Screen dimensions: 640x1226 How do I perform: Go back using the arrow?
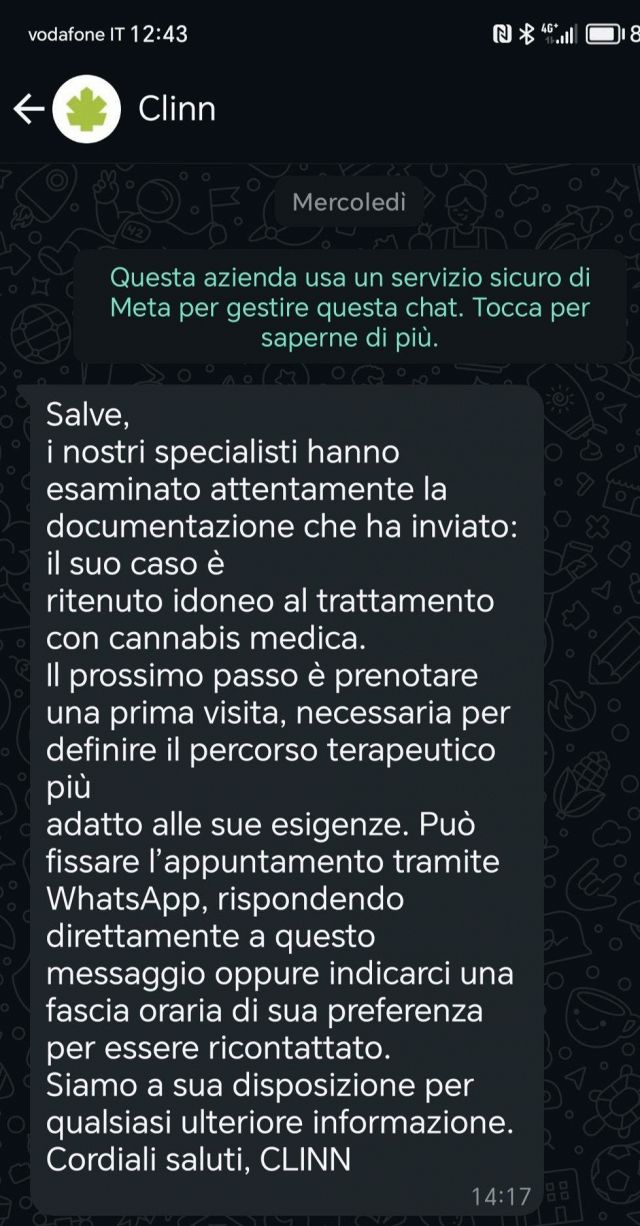point(28,109)
